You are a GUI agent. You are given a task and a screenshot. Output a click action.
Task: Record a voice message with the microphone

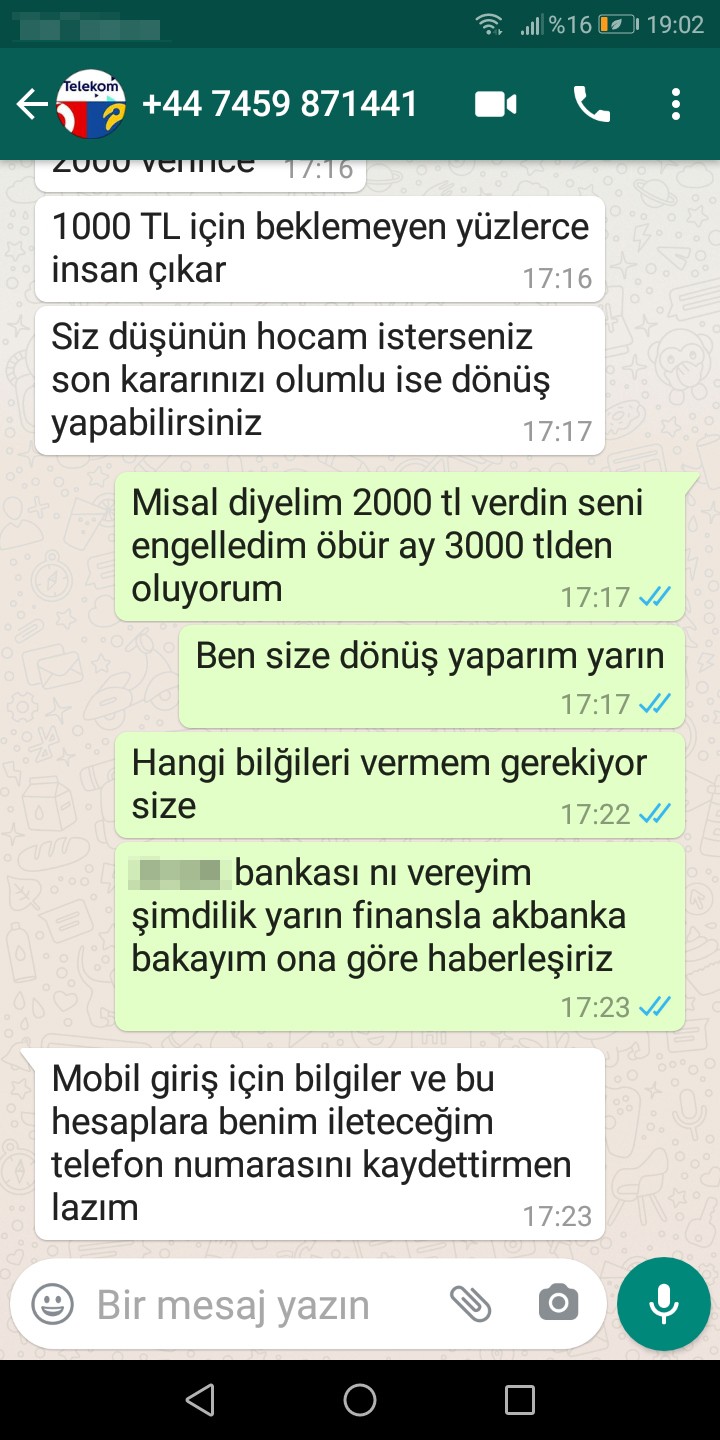[x=663, y=1304]
